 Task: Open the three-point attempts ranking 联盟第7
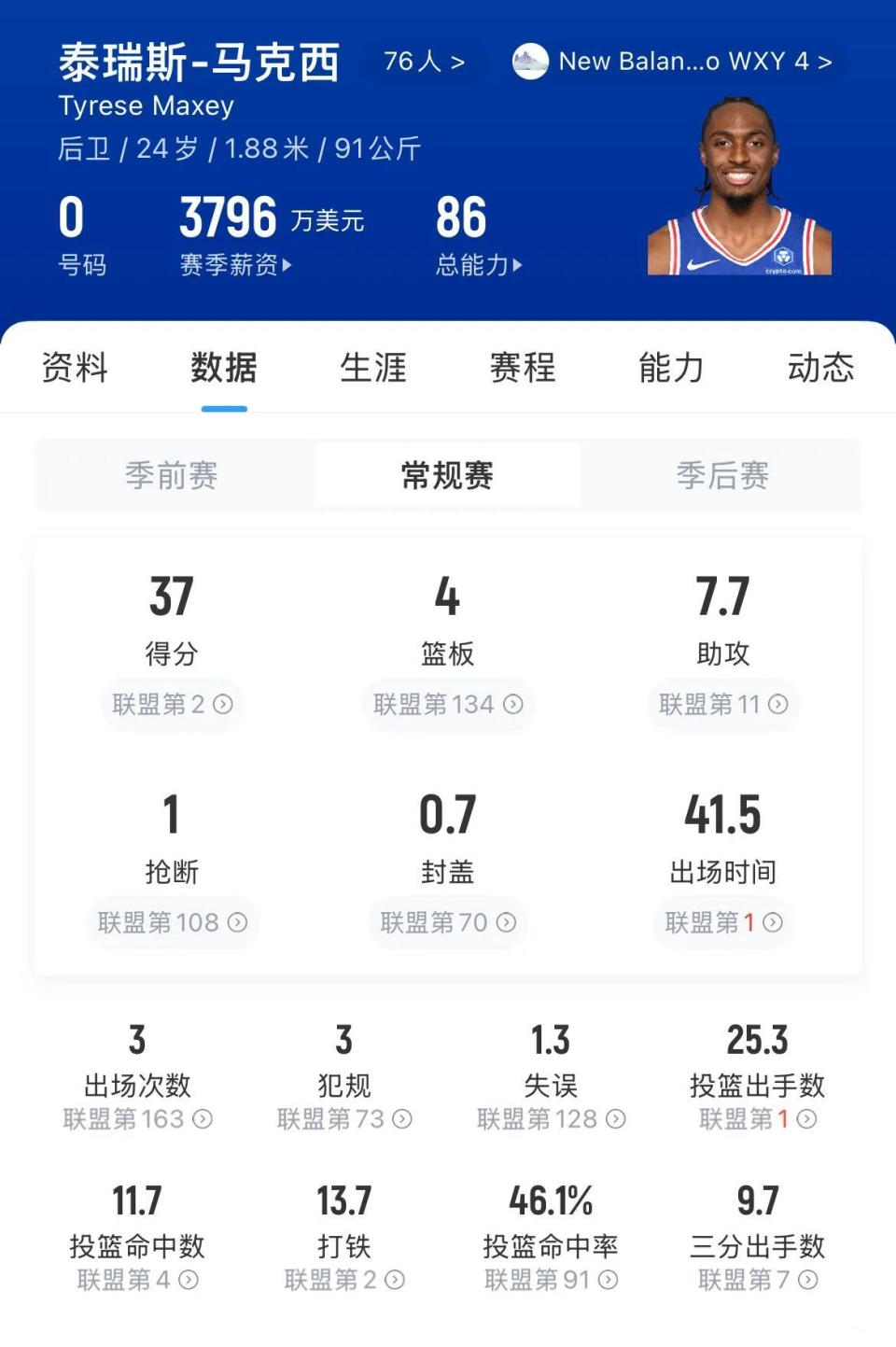coord(758,1280)
